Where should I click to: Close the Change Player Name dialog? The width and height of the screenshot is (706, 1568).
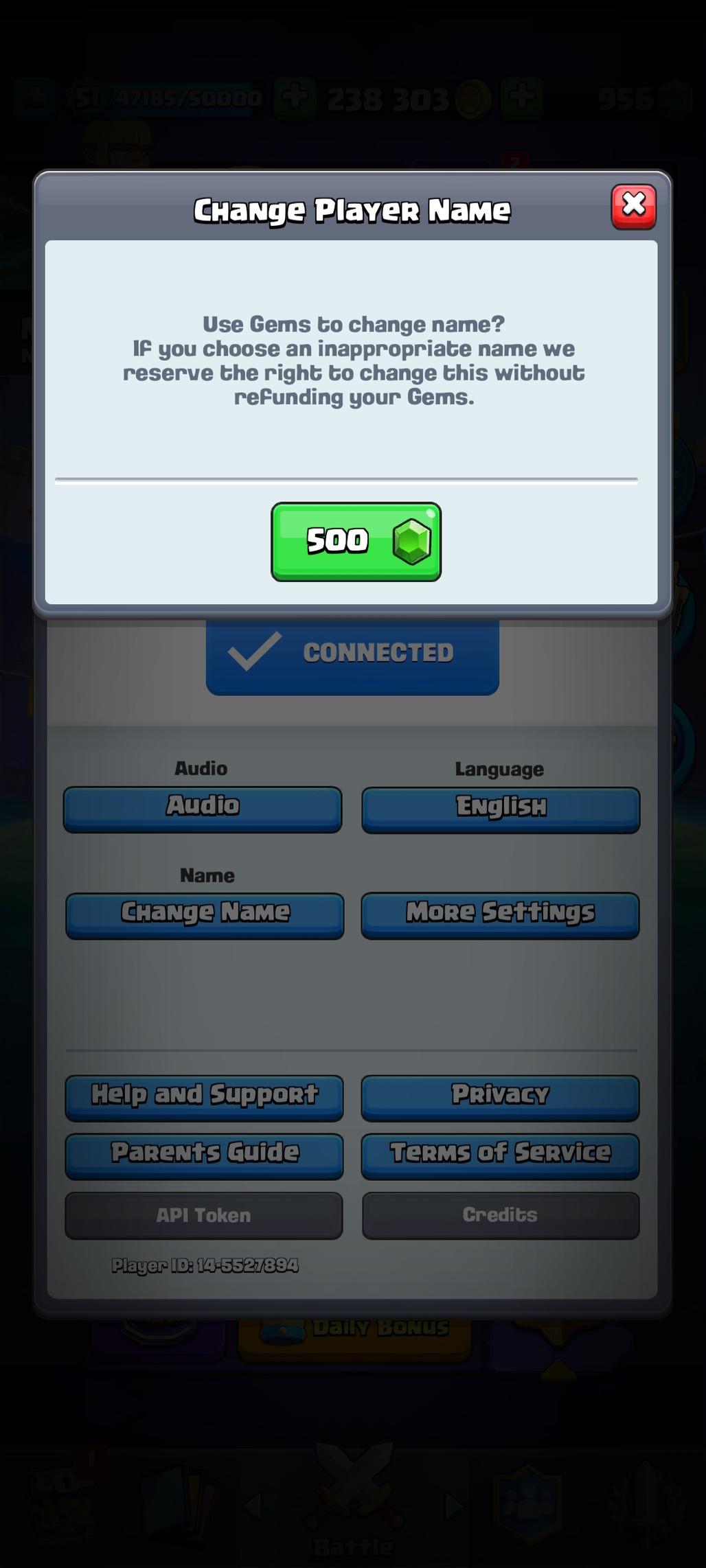(x=633, y=206)
